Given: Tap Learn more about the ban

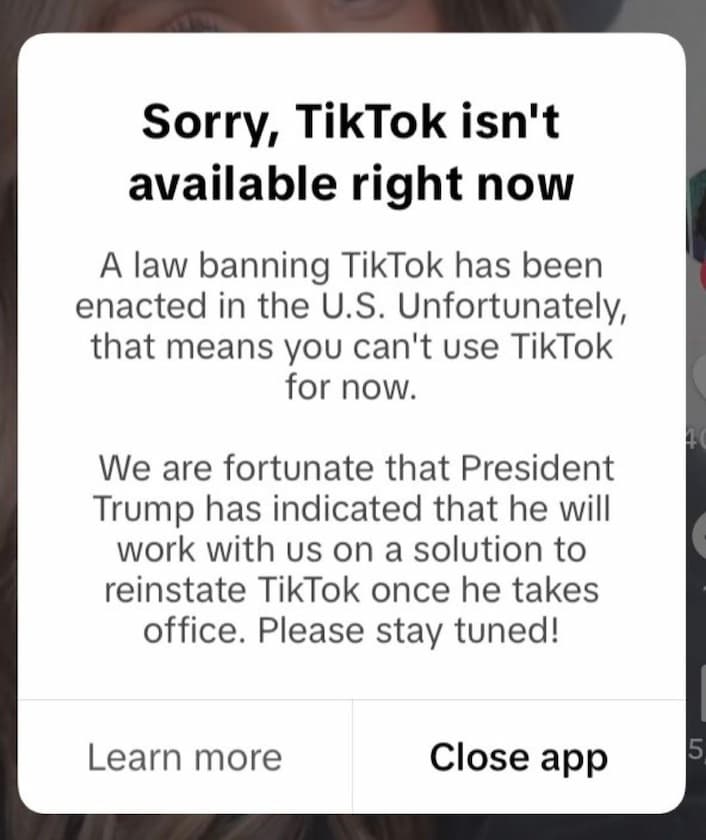Looking at the screenshot, I should point(185,757).
